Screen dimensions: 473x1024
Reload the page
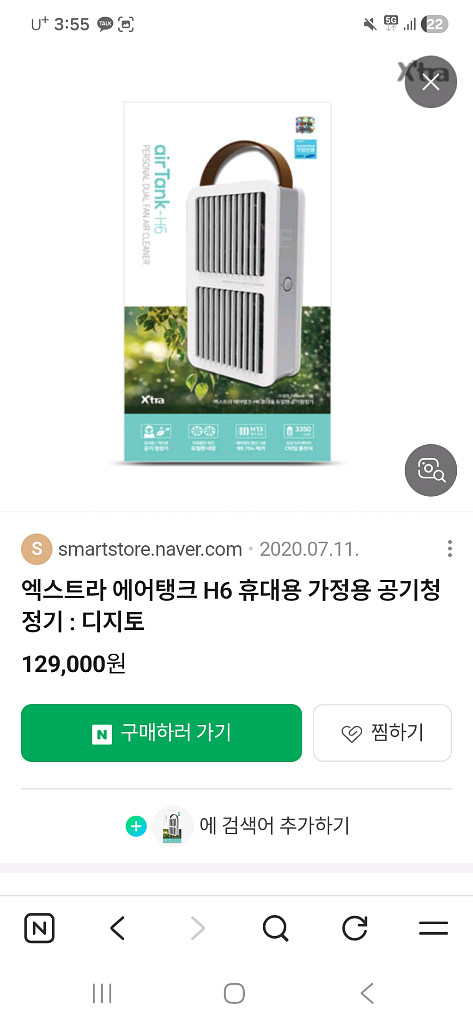[x=354, y=928]
